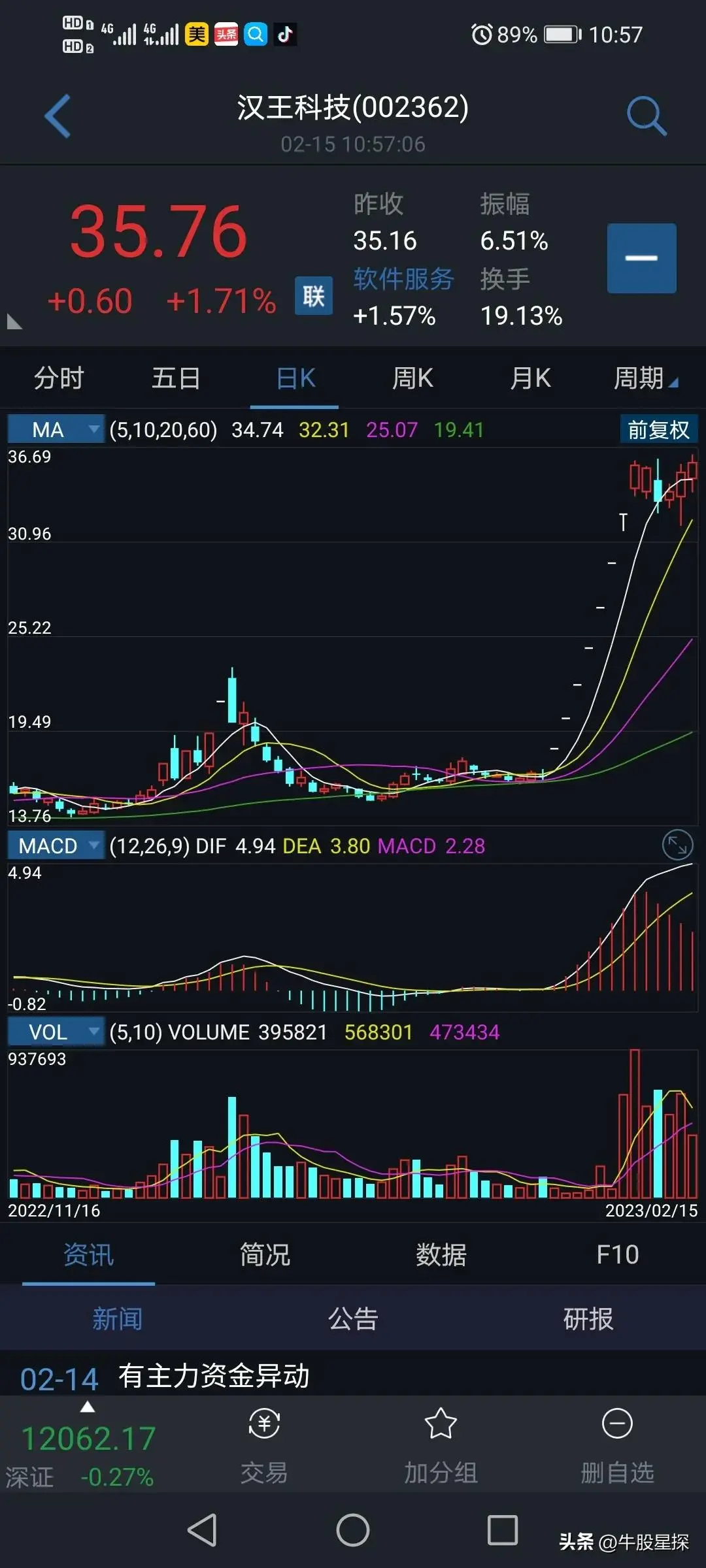The height and width of the screenshot is (1568, 706).
Task: Open the MACD indicator dropdown
Action: click(56, 845)
